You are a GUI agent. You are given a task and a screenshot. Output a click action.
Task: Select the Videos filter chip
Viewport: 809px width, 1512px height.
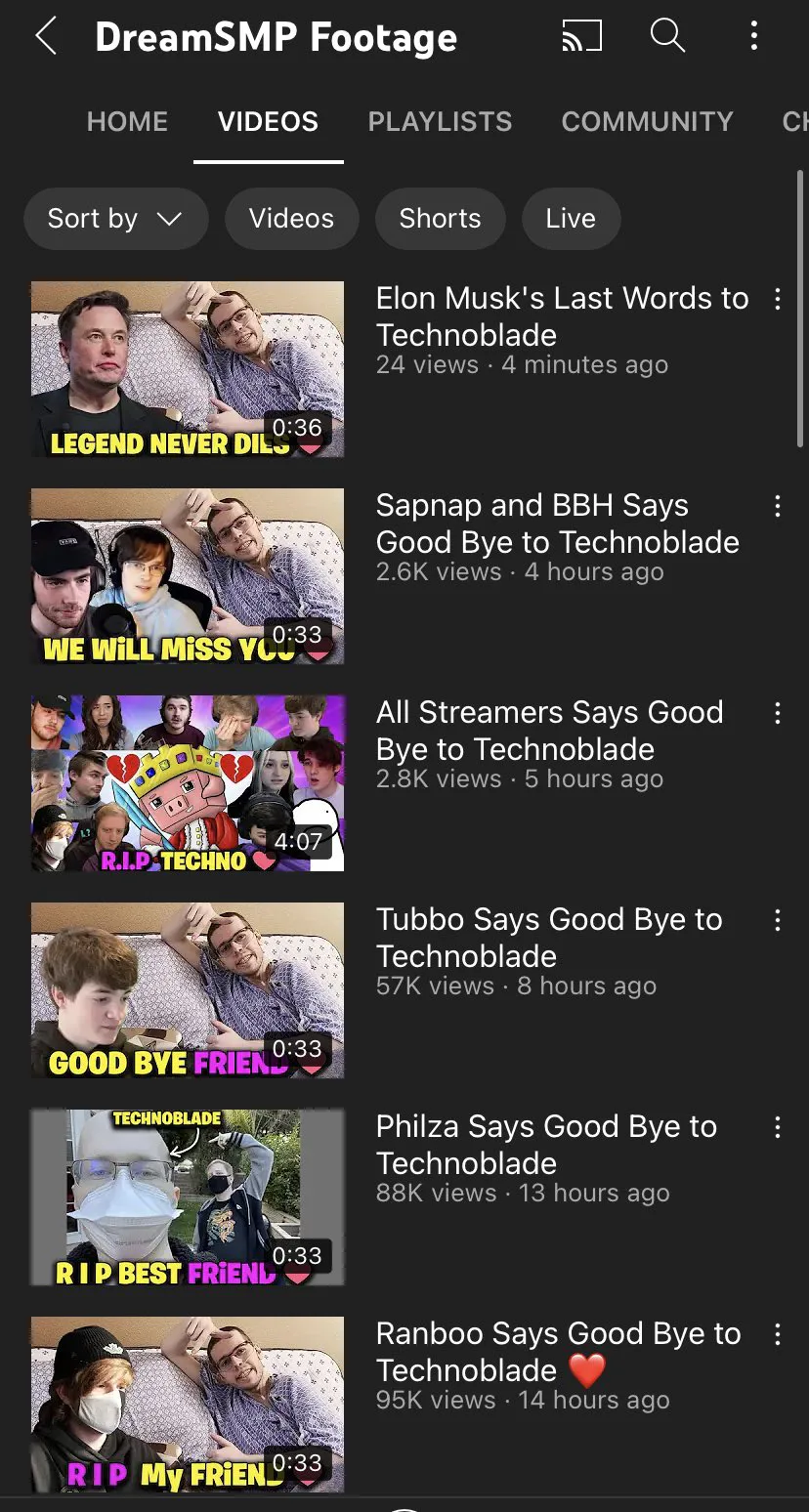(x=291, y=219)
